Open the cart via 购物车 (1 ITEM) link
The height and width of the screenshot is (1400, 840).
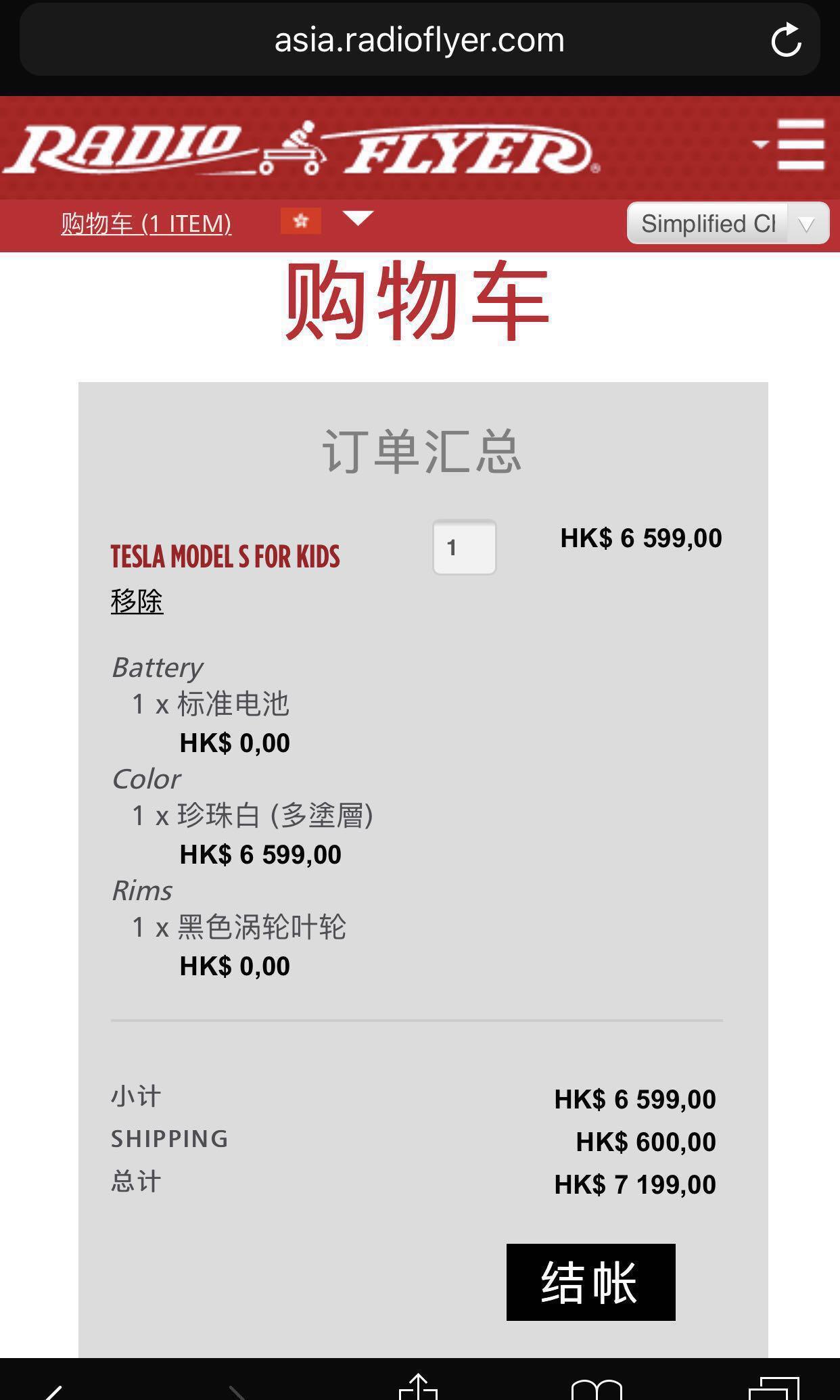(146, 223)
